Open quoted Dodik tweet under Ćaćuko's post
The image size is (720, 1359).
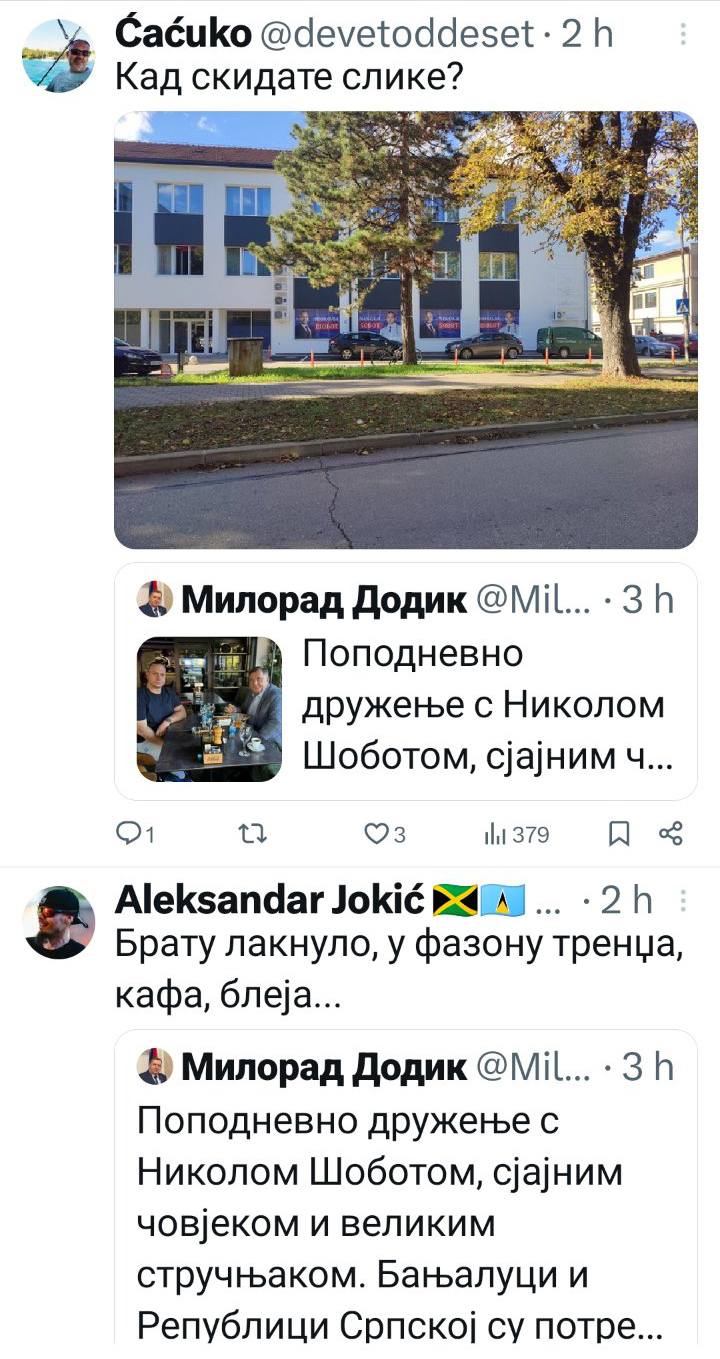pos(405,682)
